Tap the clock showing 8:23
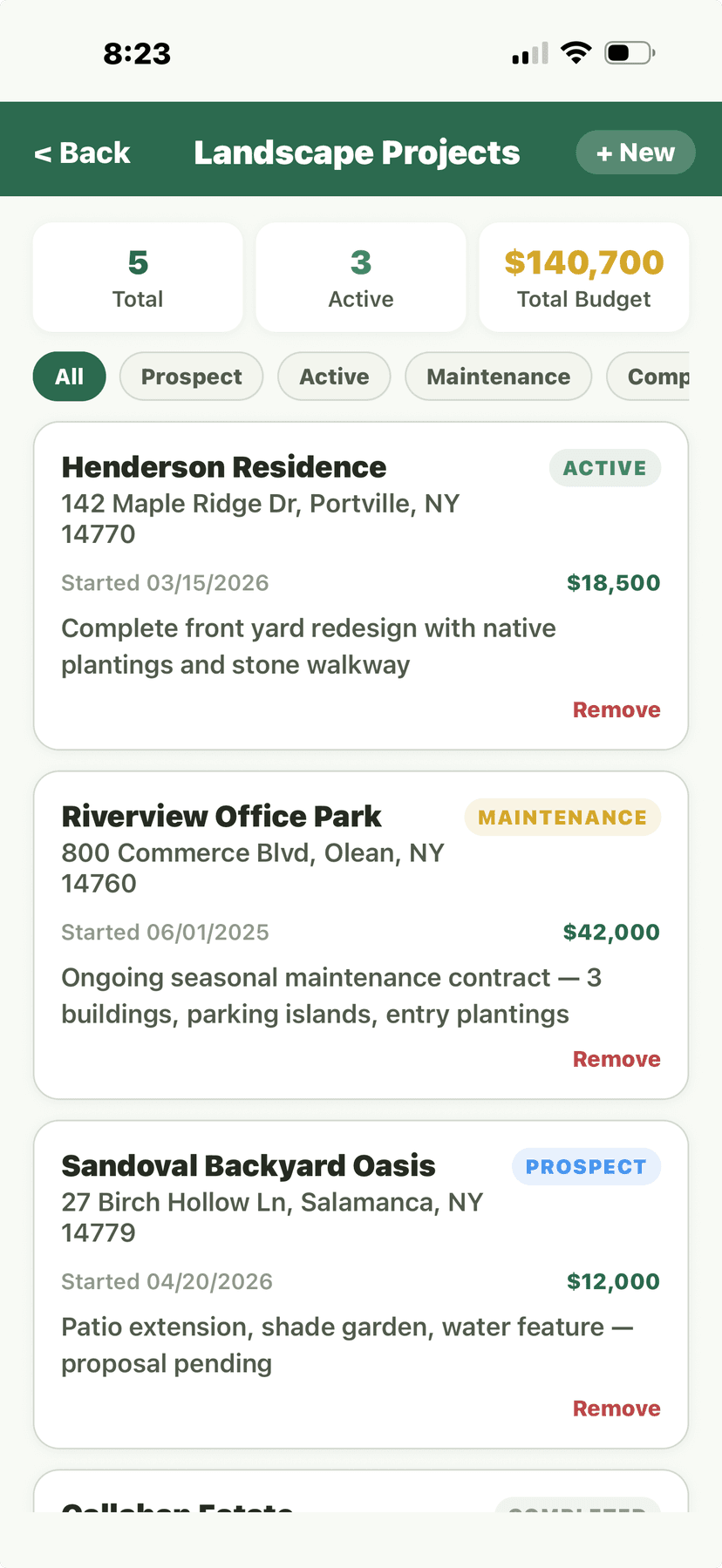This screenshot has height=1568, width=722. (x=137, y=52)
